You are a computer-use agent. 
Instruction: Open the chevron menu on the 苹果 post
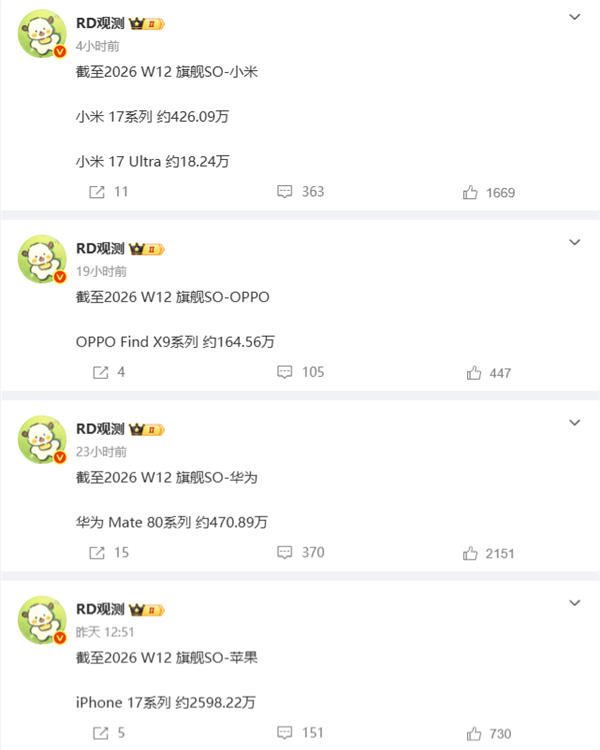pyautogui.click(x=574, y=603)
